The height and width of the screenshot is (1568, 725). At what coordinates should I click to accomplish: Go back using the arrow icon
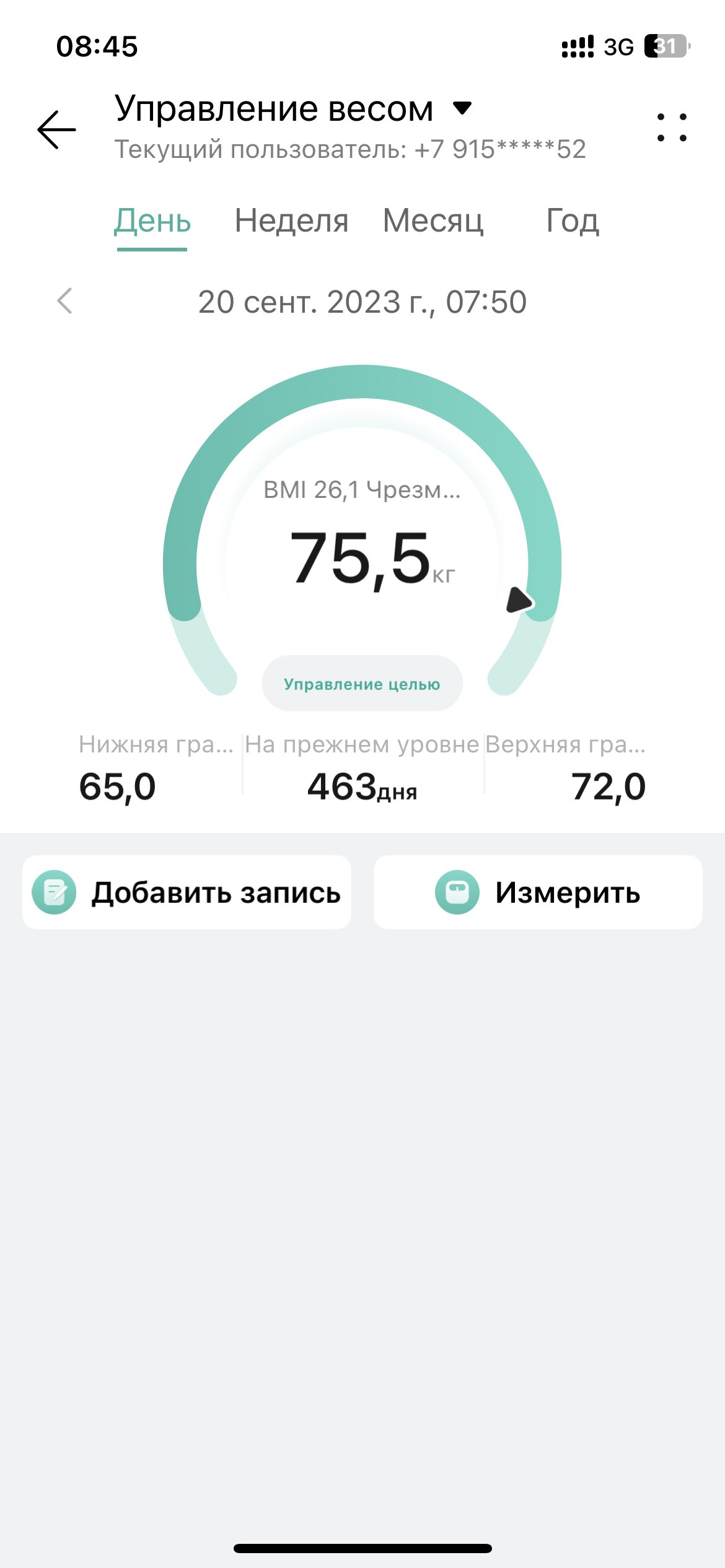pyautogui.click(x=56, y=129)
